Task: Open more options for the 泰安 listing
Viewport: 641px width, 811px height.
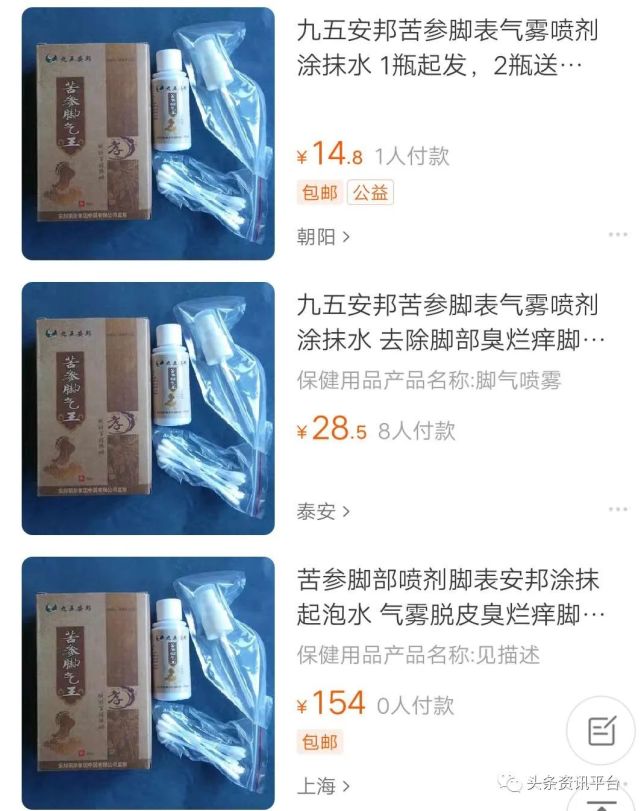Action: tap(617, 511)
